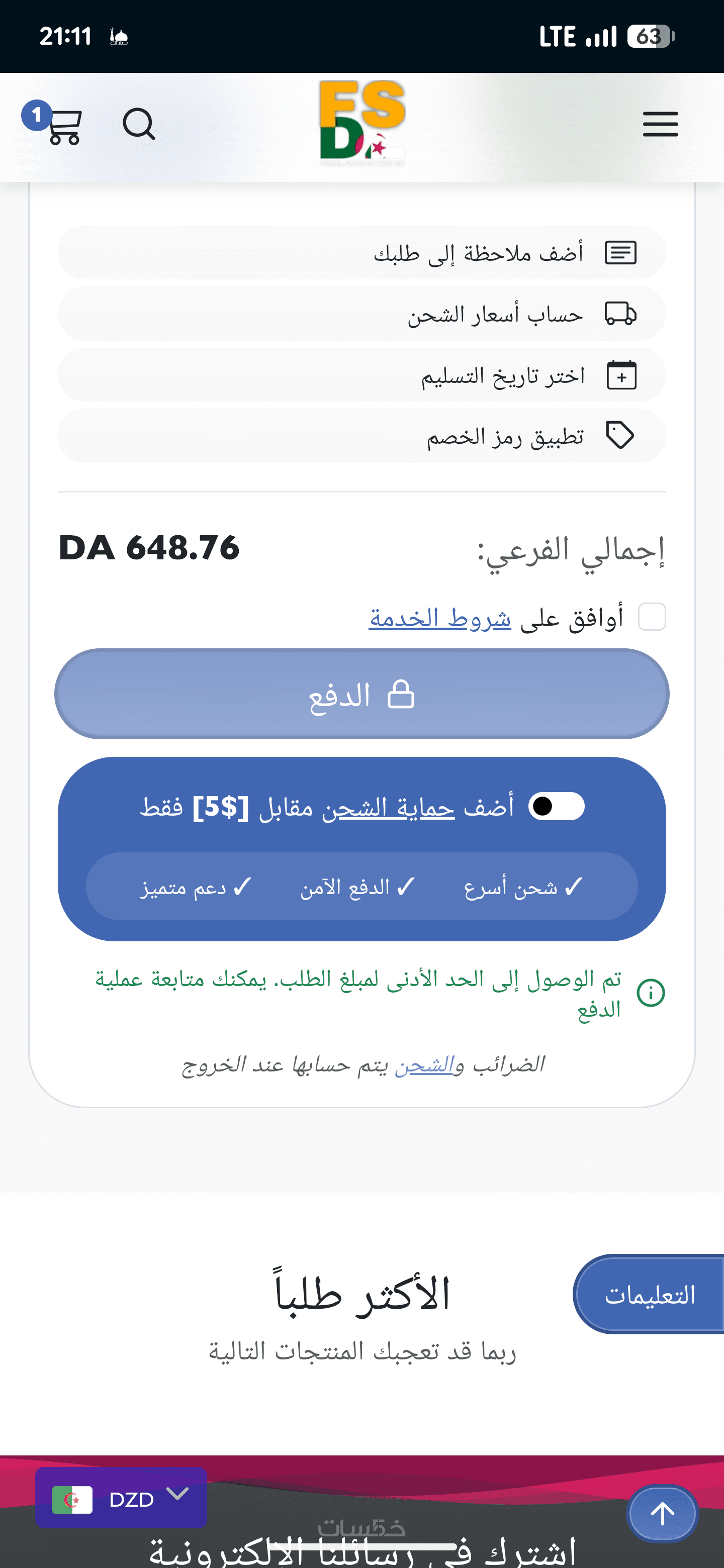Image resolution: width=724 pixels, height=1568 pixels.
Task: Tap the الدفع checkout button
Action: click(361, 694)
